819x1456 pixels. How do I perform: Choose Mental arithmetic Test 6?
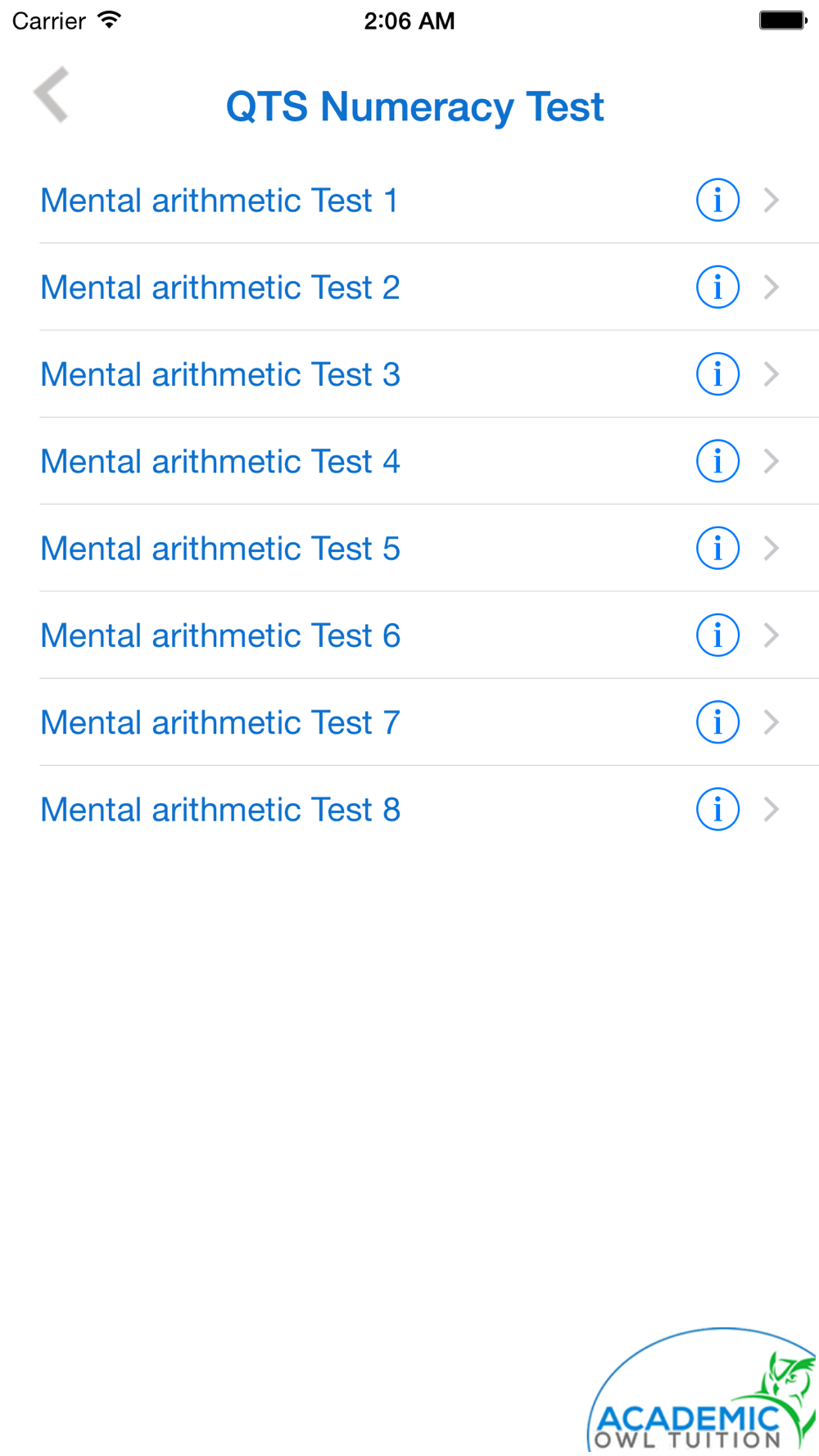409,635
